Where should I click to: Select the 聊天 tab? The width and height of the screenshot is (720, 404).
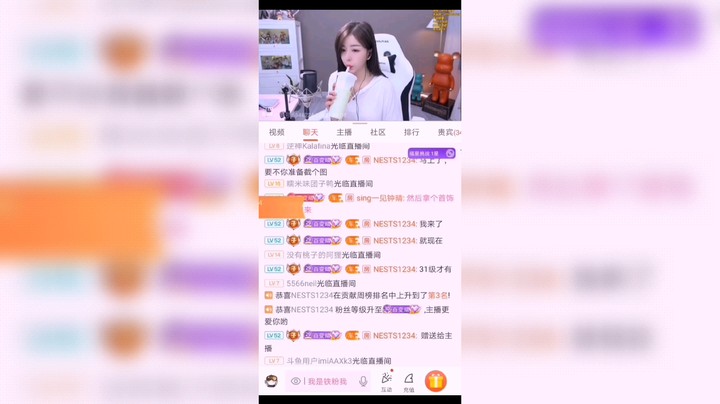click(x=310, y=132)
